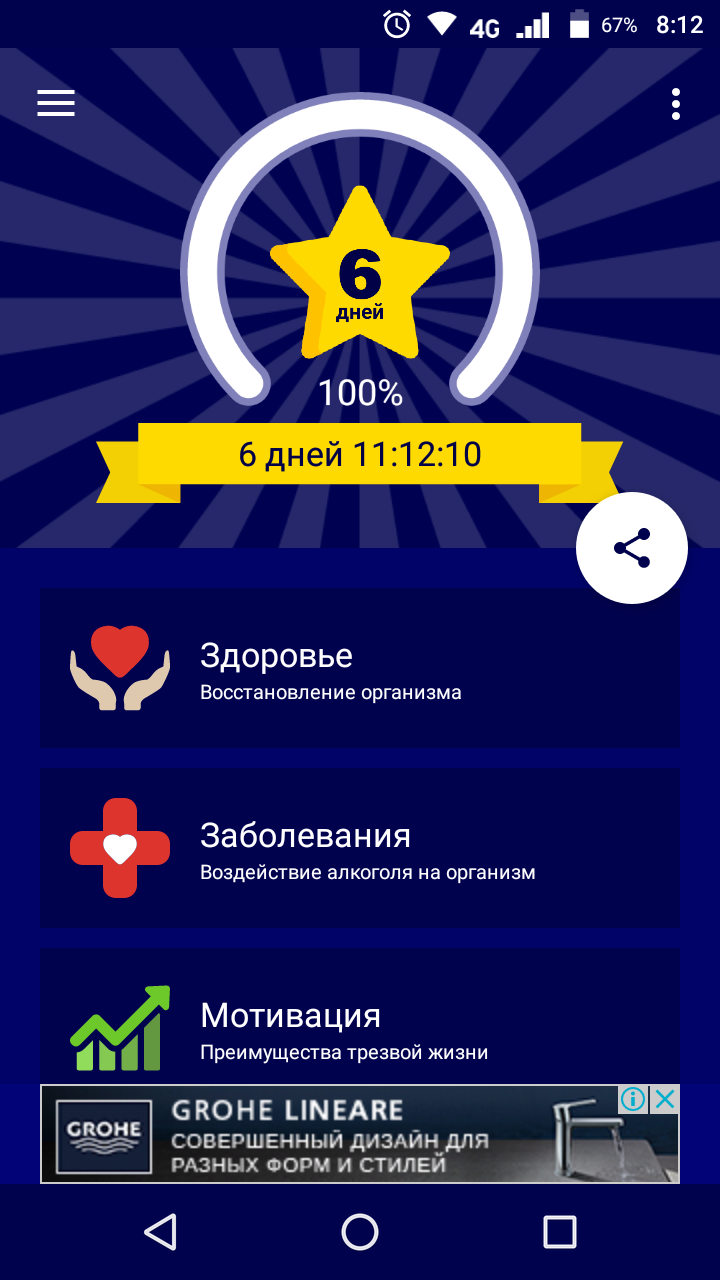720x1280 pixels.
Task: Open the three-dot overflow menu
Action: pos(676,104)
